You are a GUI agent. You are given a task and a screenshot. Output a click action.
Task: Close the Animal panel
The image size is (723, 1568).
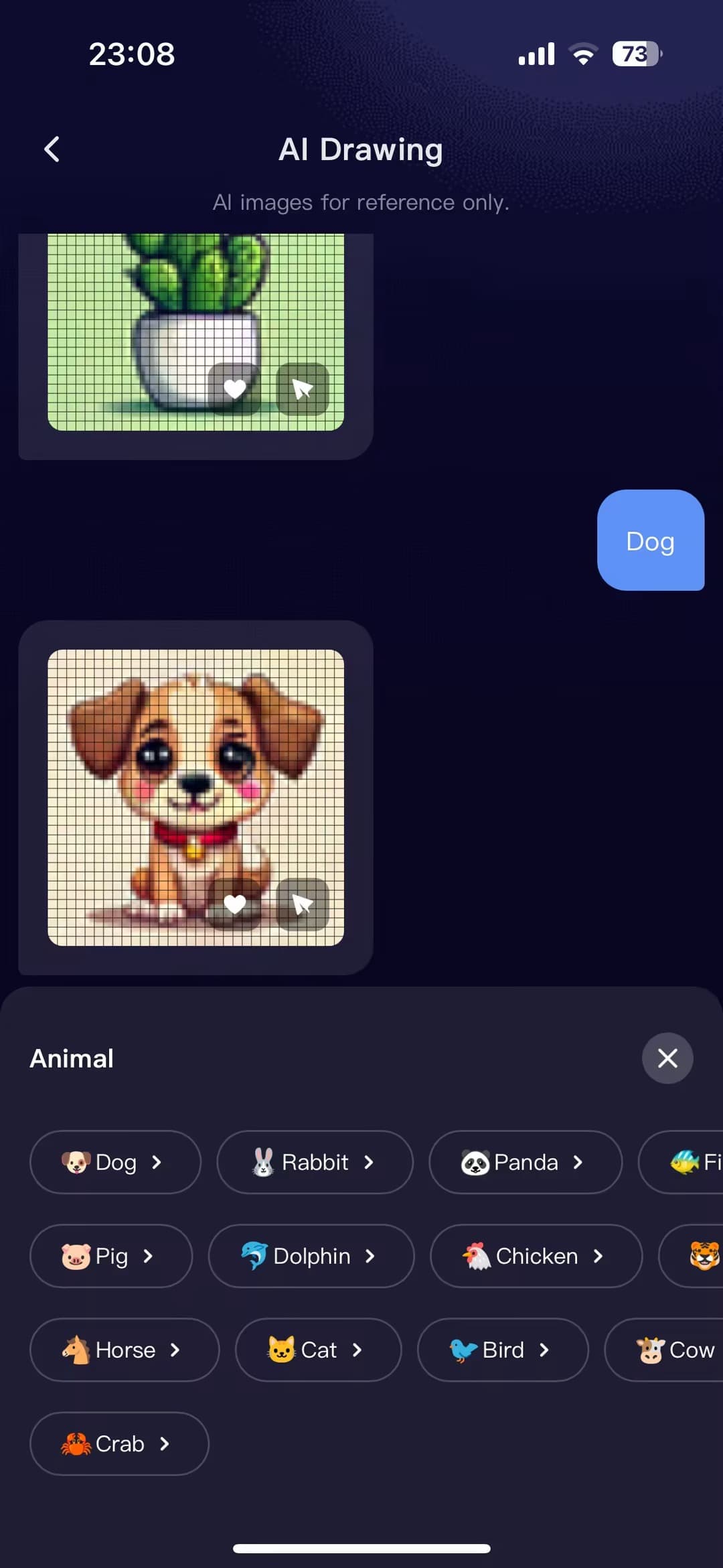pyautogui.click(x=667, y=1058)
